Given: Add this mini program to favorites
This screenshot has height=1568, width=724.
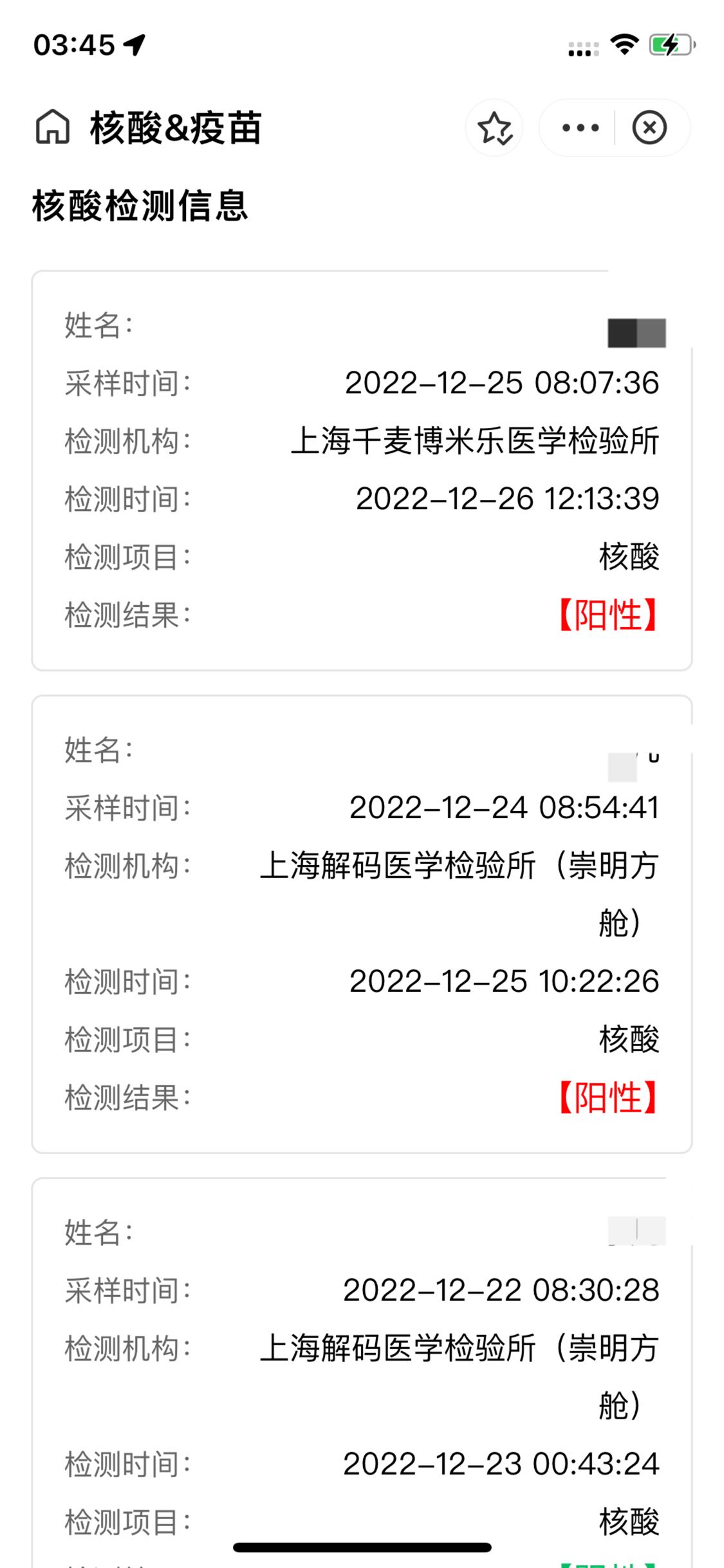Looking at the screenshot, I should [494, 127].
